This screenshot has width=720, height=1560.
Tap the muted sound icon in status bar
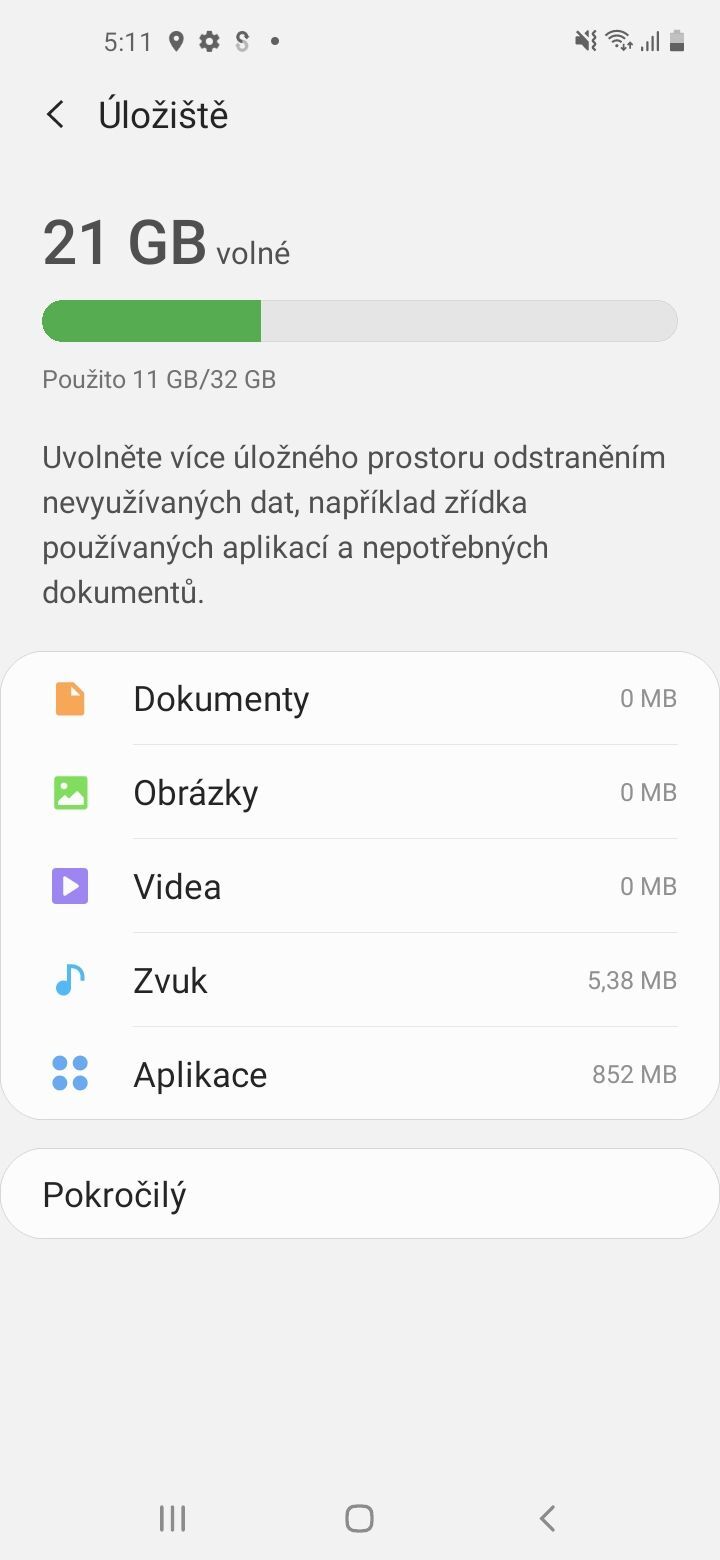click(586, 41)
